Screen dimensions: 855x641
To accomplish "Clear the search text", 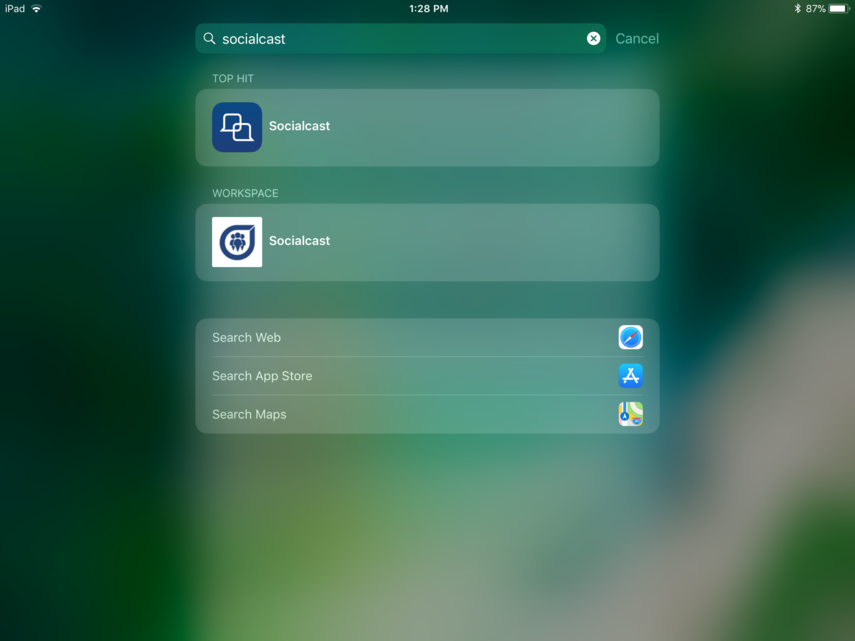I will point(593,39).
